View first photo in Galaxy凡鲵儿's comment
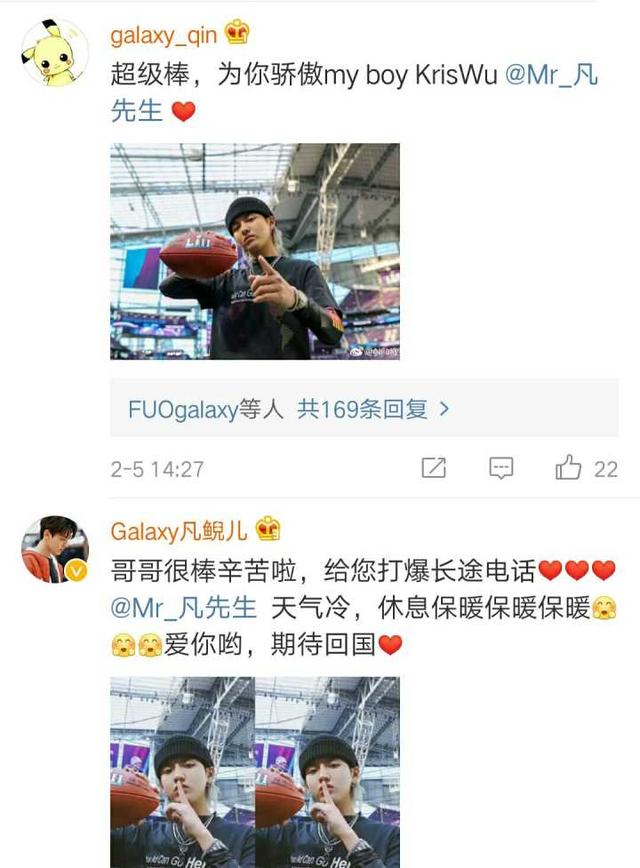Viewport: 640px width, 868px height. pyautogui.click(x=181, y=772)
